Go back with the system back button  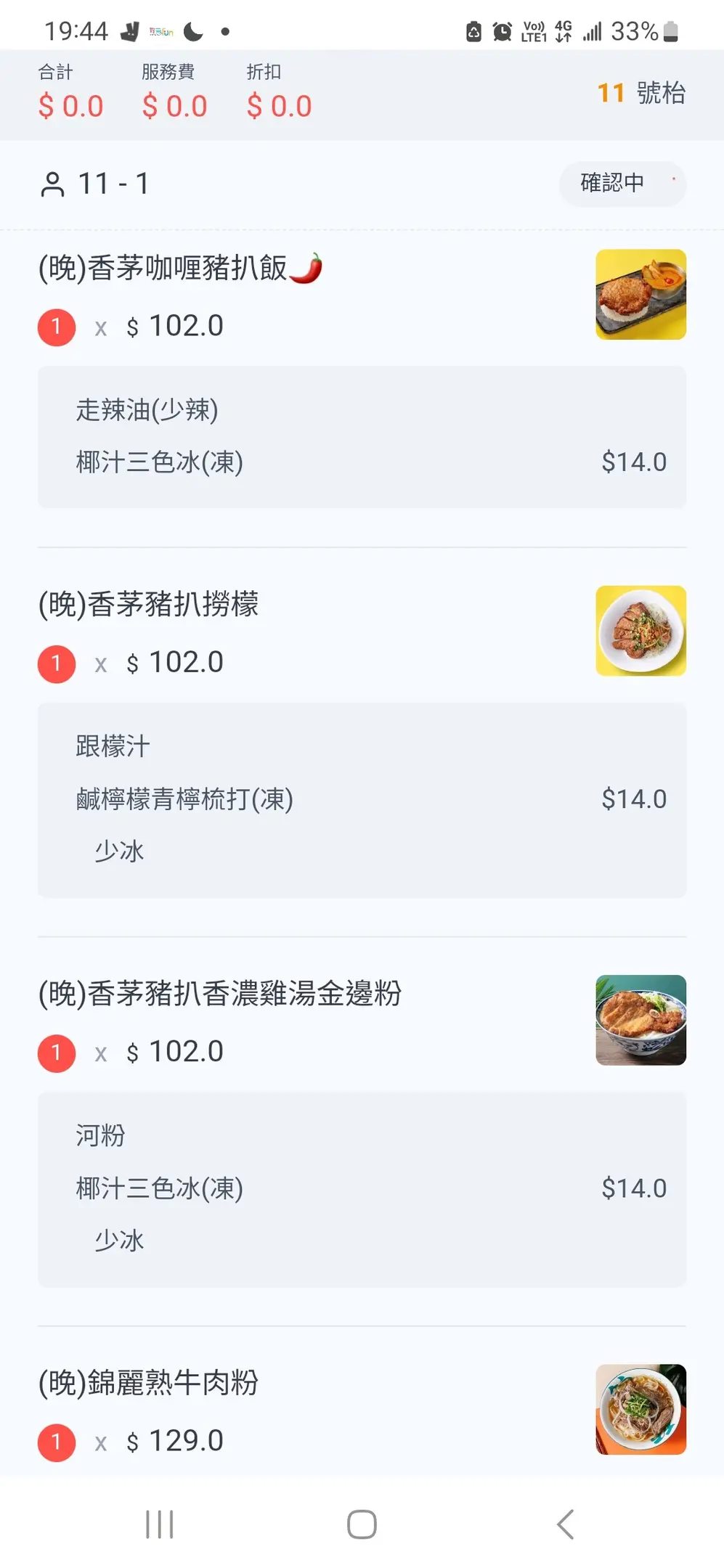(x=565, y=1524)
